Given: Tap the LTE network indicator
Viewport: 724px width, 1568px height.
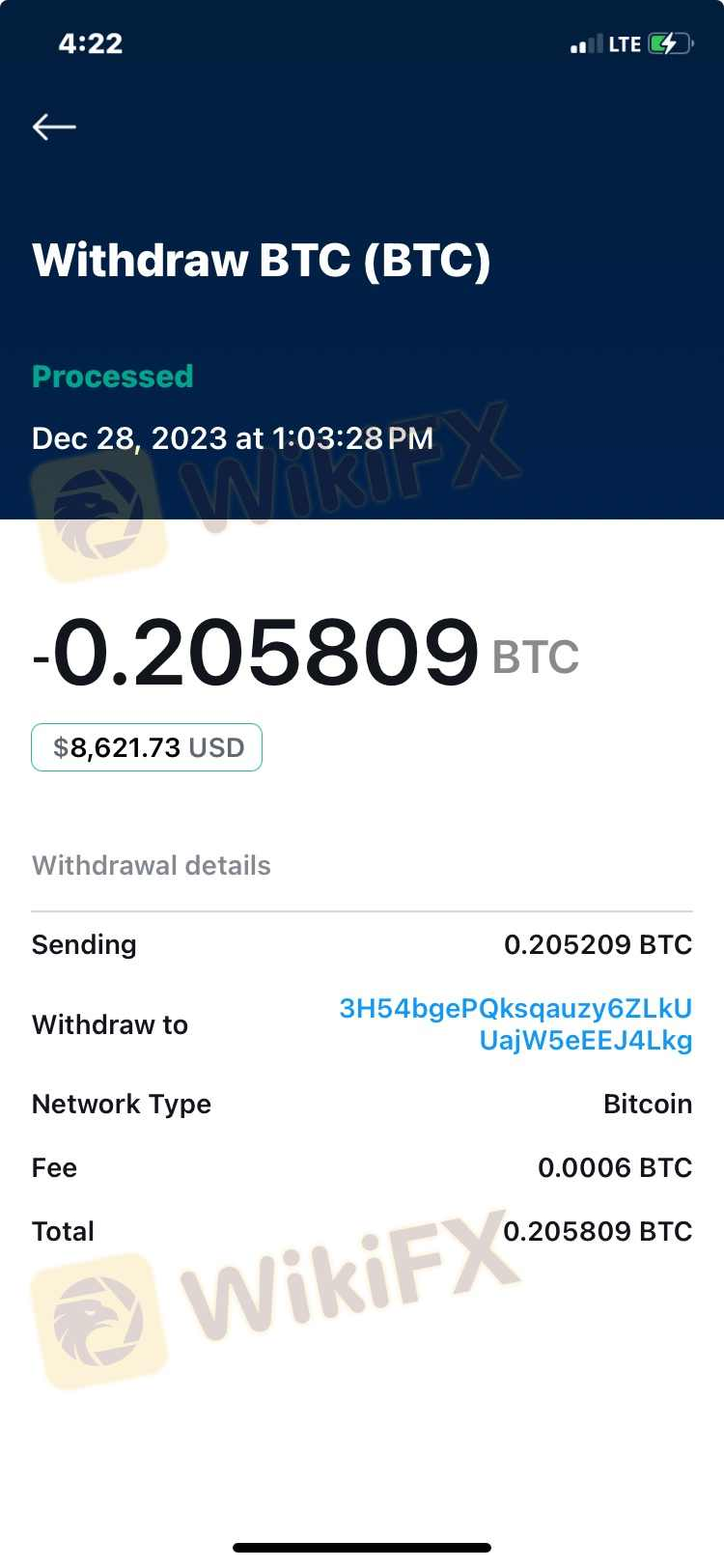Looking at the screenshot, I should [624, 42].
